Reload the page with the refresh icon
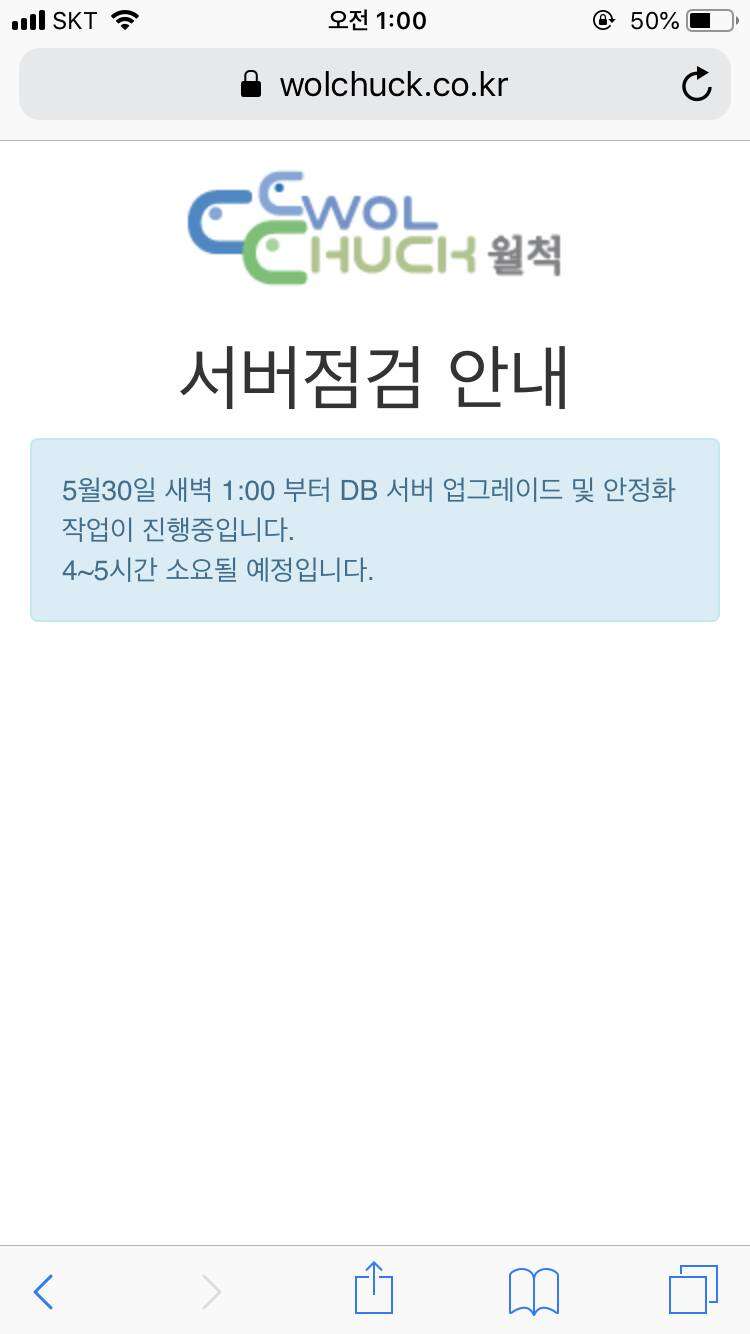750x1334 pixels. [696, 85]
